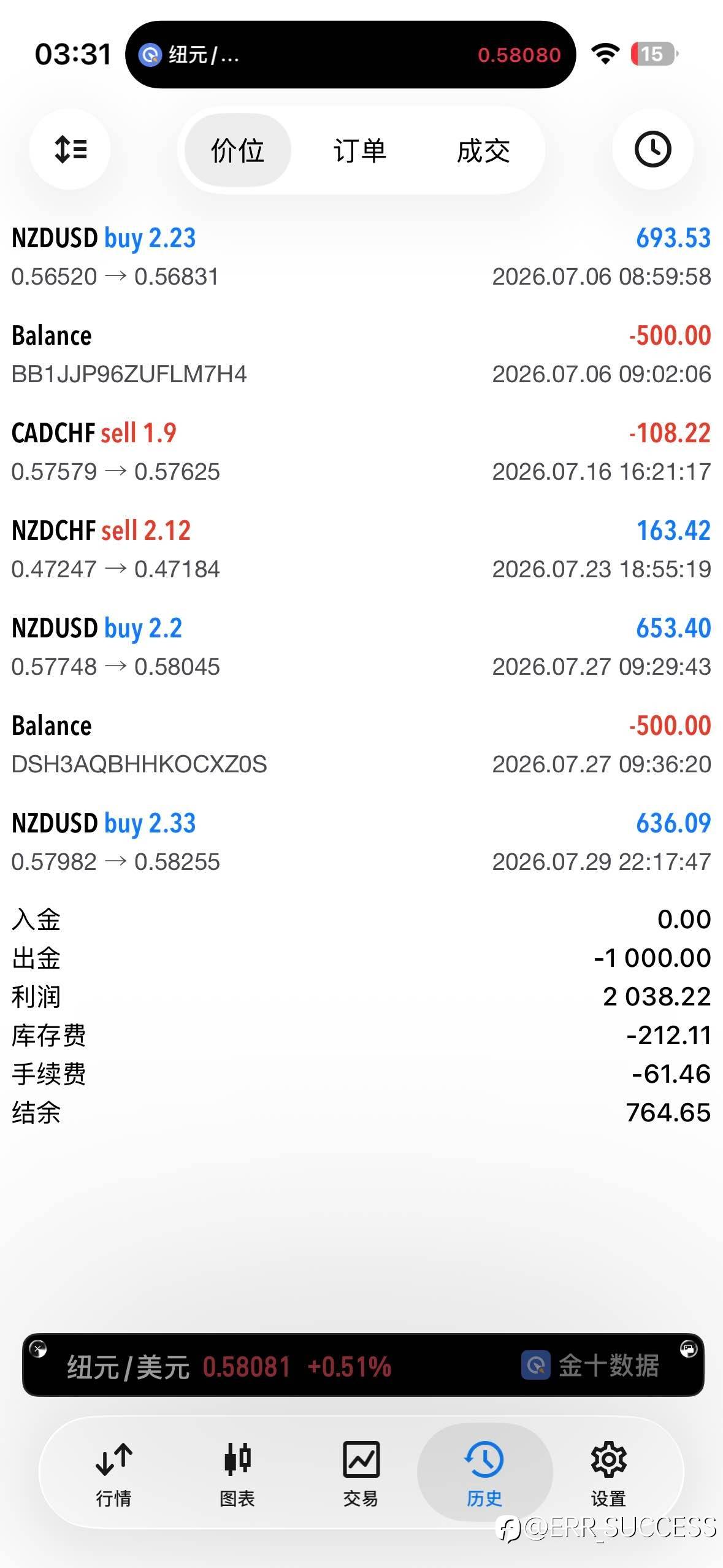
Task: Switch to the 成交 tab
Action: coord(483,150)
